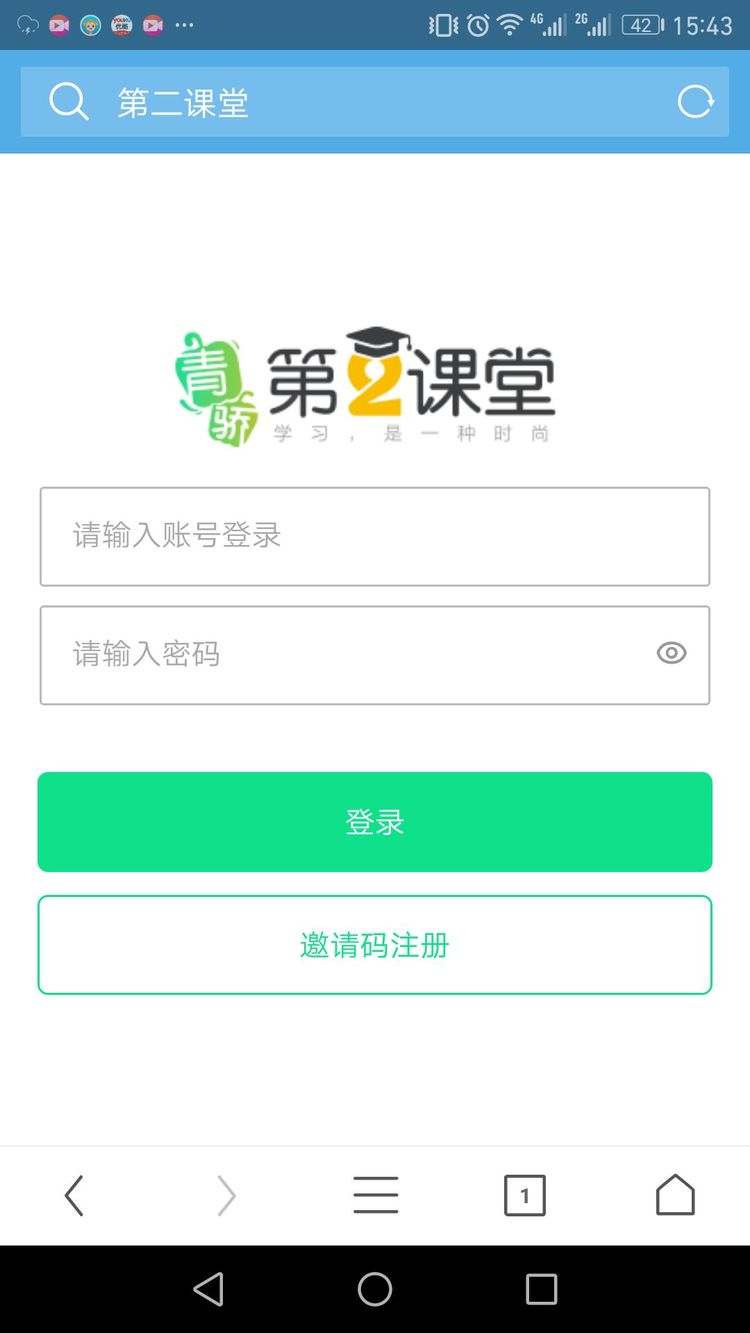Open the browser tabs switcher

point(525,1195)
